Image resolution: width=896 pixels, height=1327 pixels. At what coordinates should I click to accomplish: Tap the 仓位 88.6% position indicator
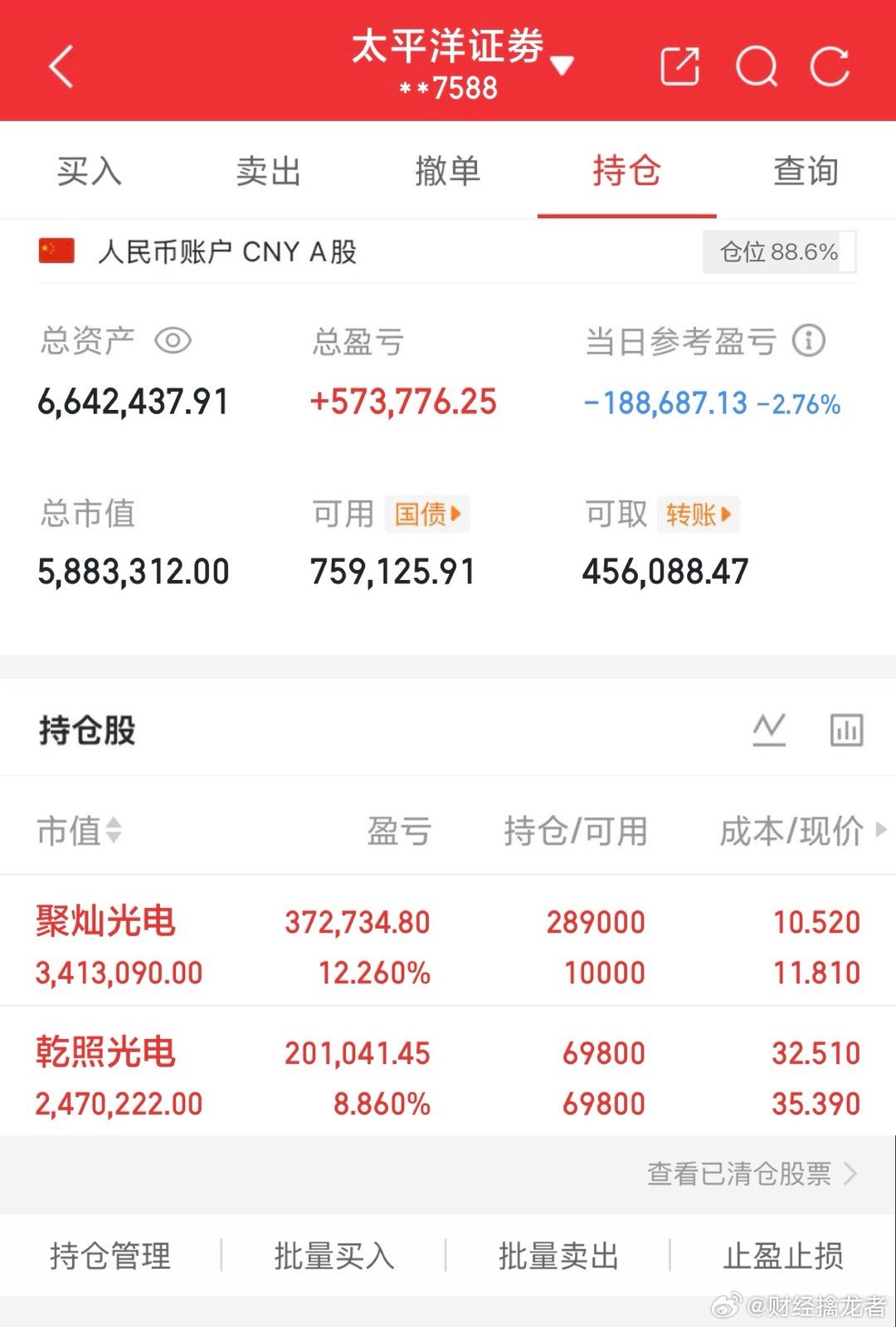(x=777, y=251)
